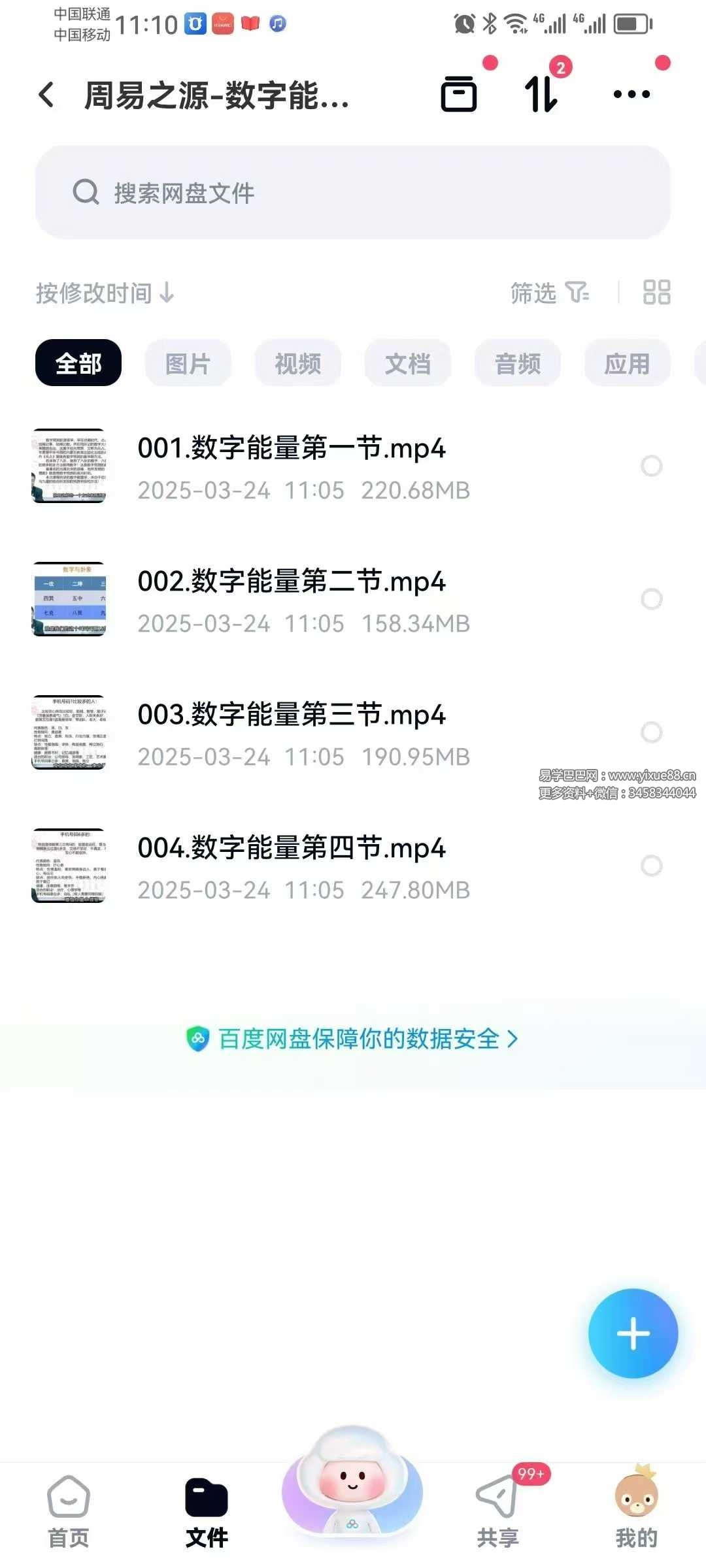Tick the selection circle for 002.数字能量第二节.mp4

[651, 599]
